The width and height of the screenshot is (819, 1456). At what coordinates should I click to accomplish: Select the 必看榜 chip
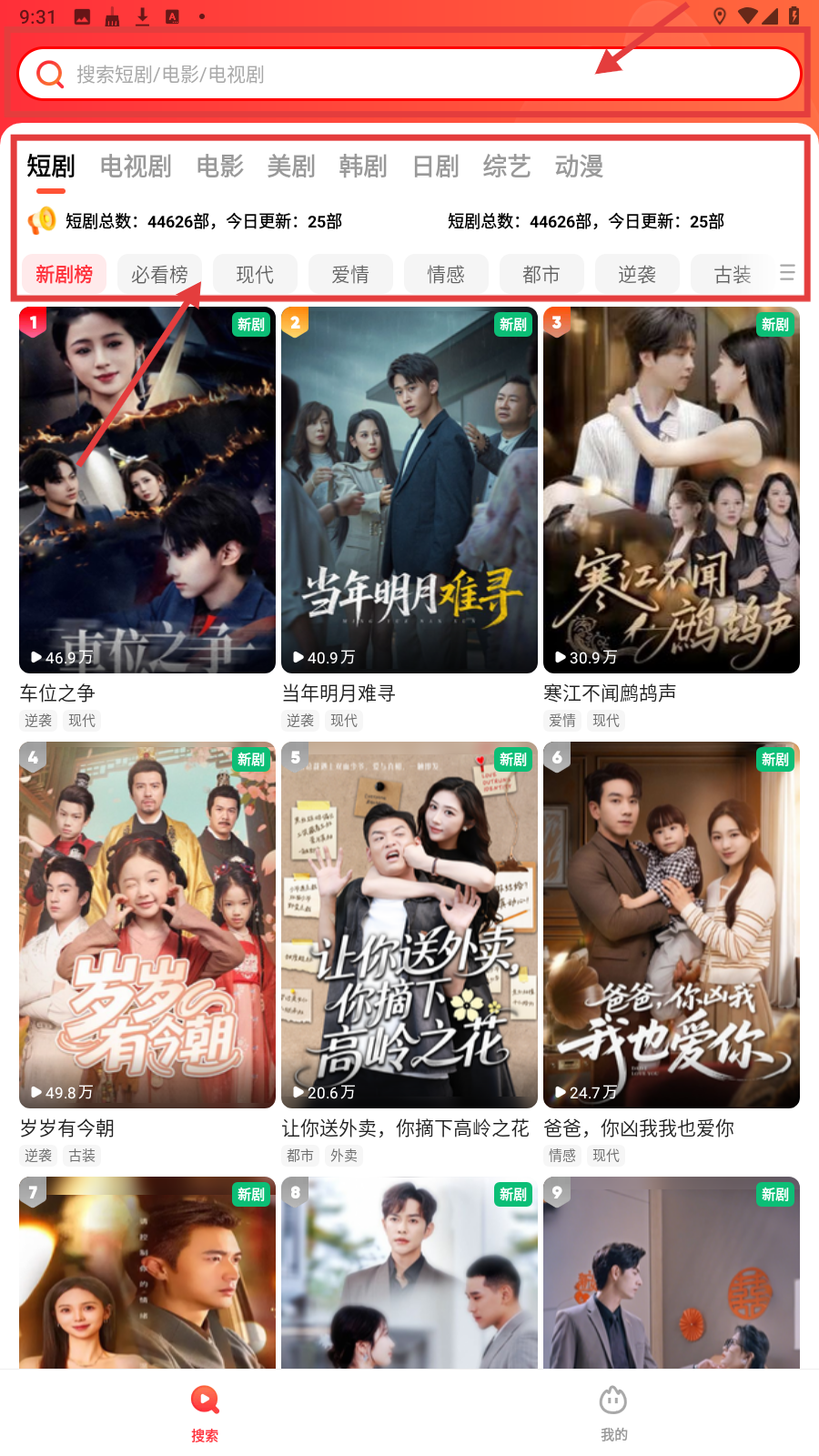159,274
